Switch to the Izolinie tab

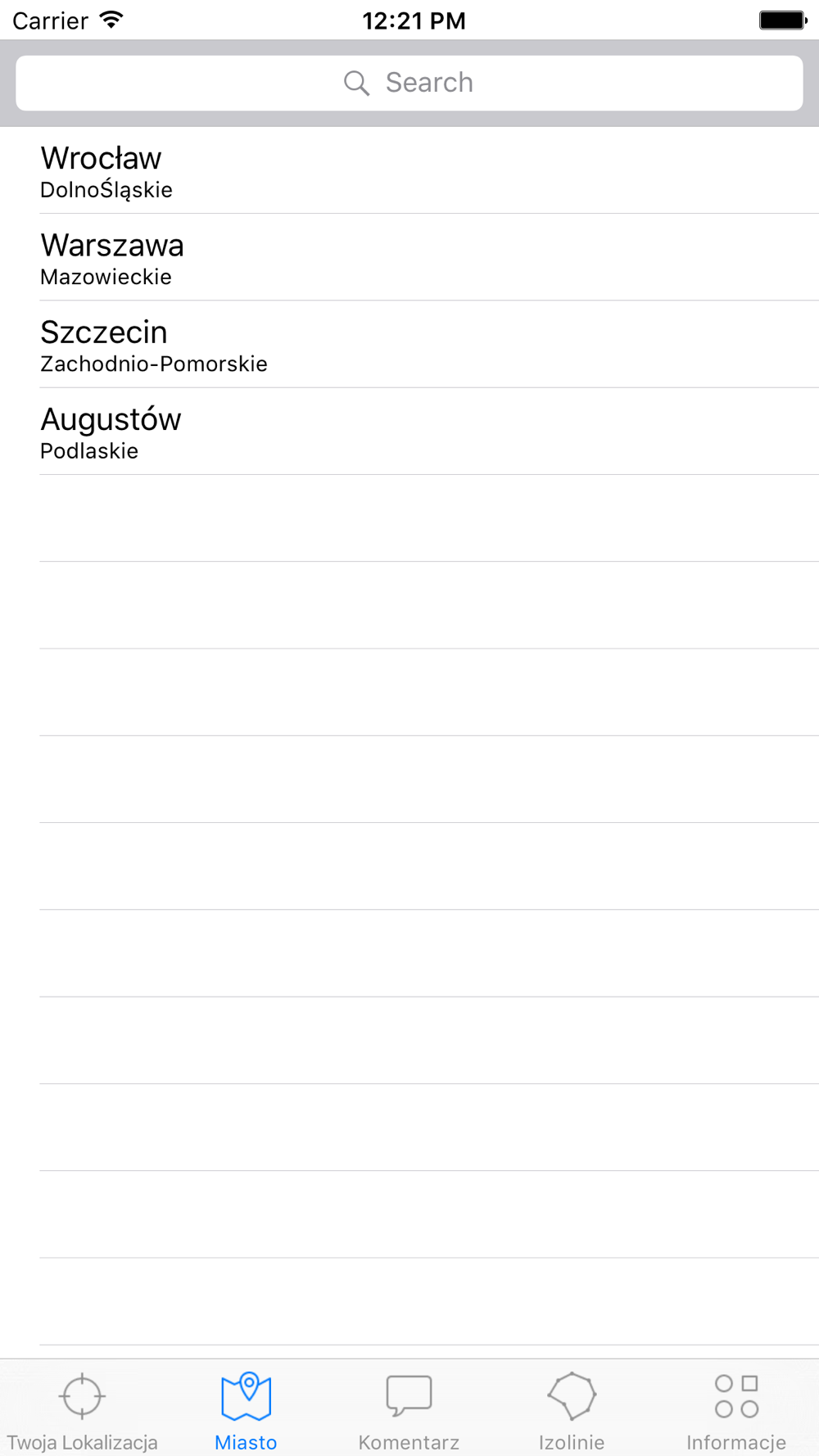572,1410
